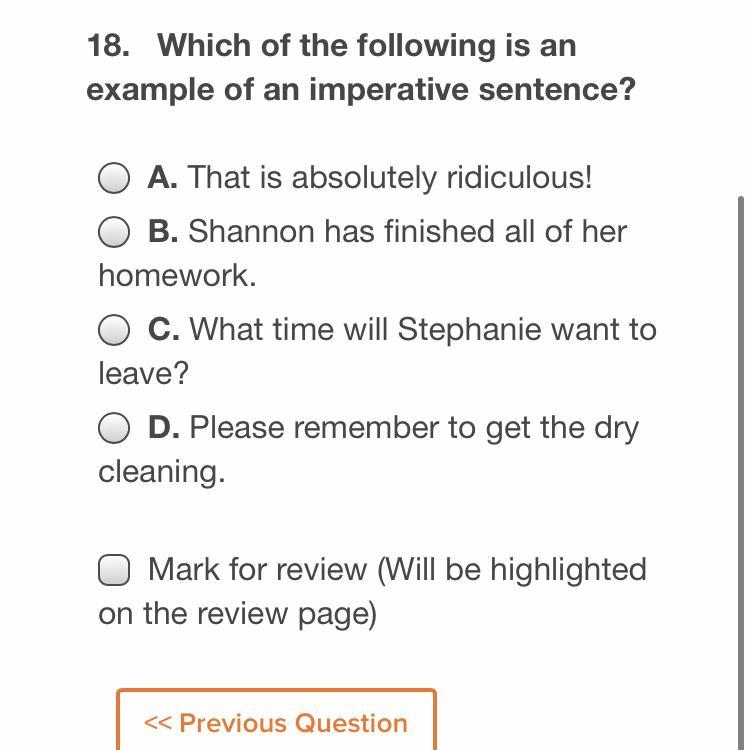This screenshot has width=750, height=750.
Task: Select option D about the dry cleaning
Action: click(x=114, y=428)
